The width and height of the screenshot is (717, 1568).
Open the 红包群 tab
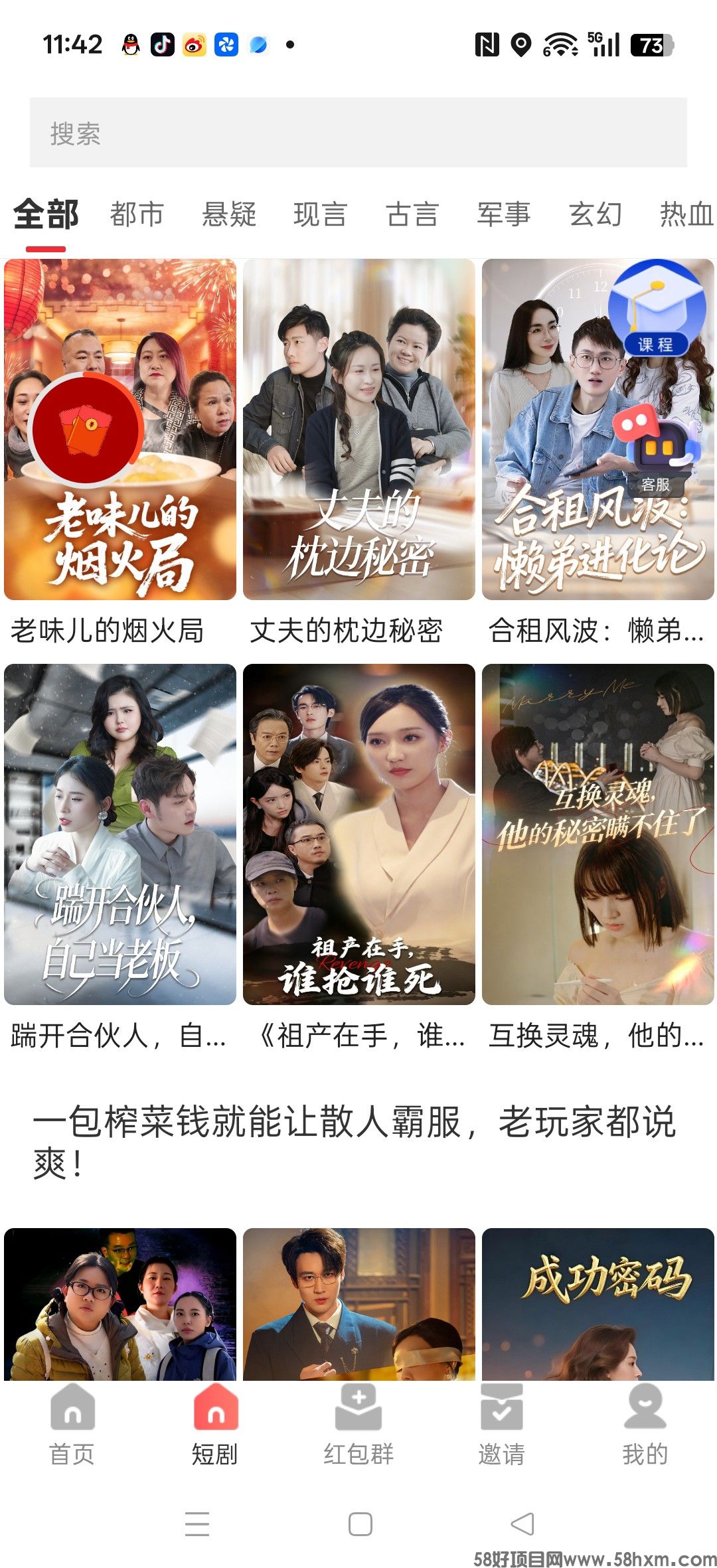pos(358,1424)
